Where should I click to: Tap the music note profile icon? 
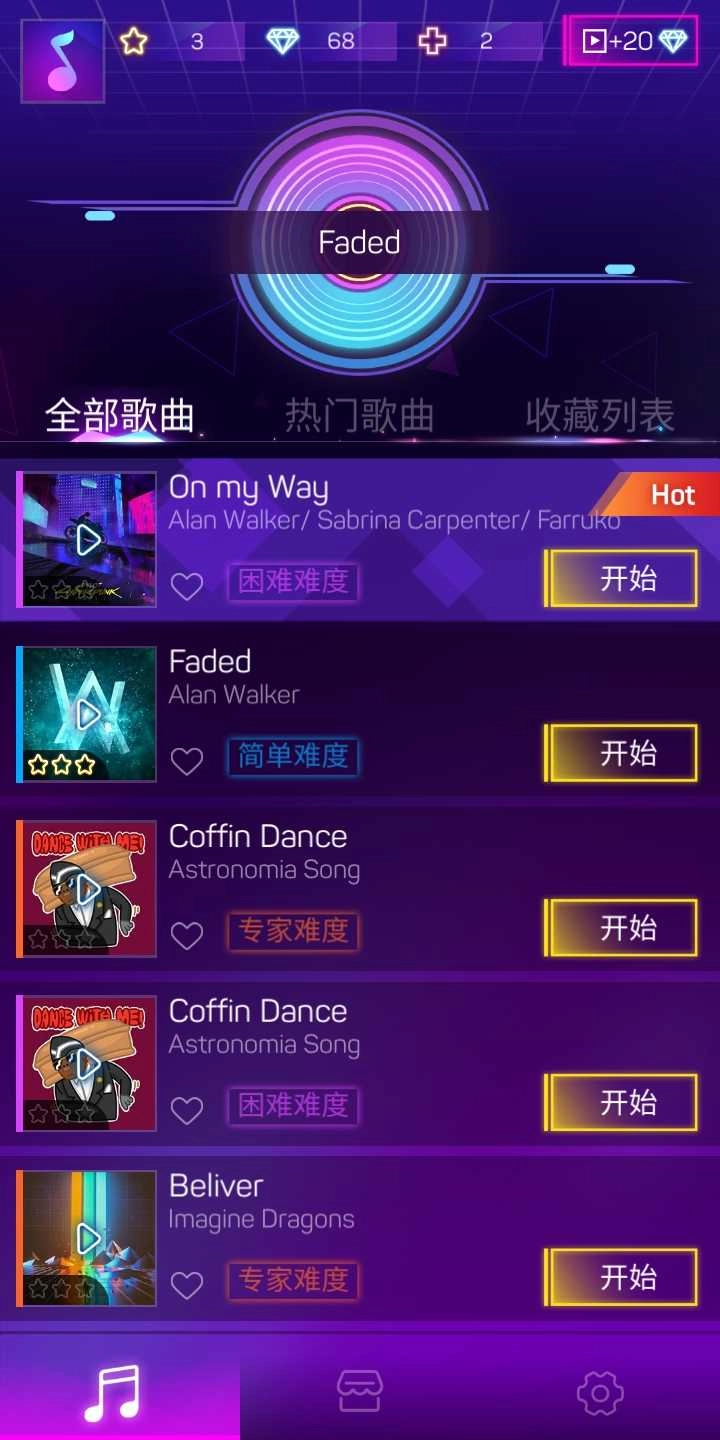(62, 61)
